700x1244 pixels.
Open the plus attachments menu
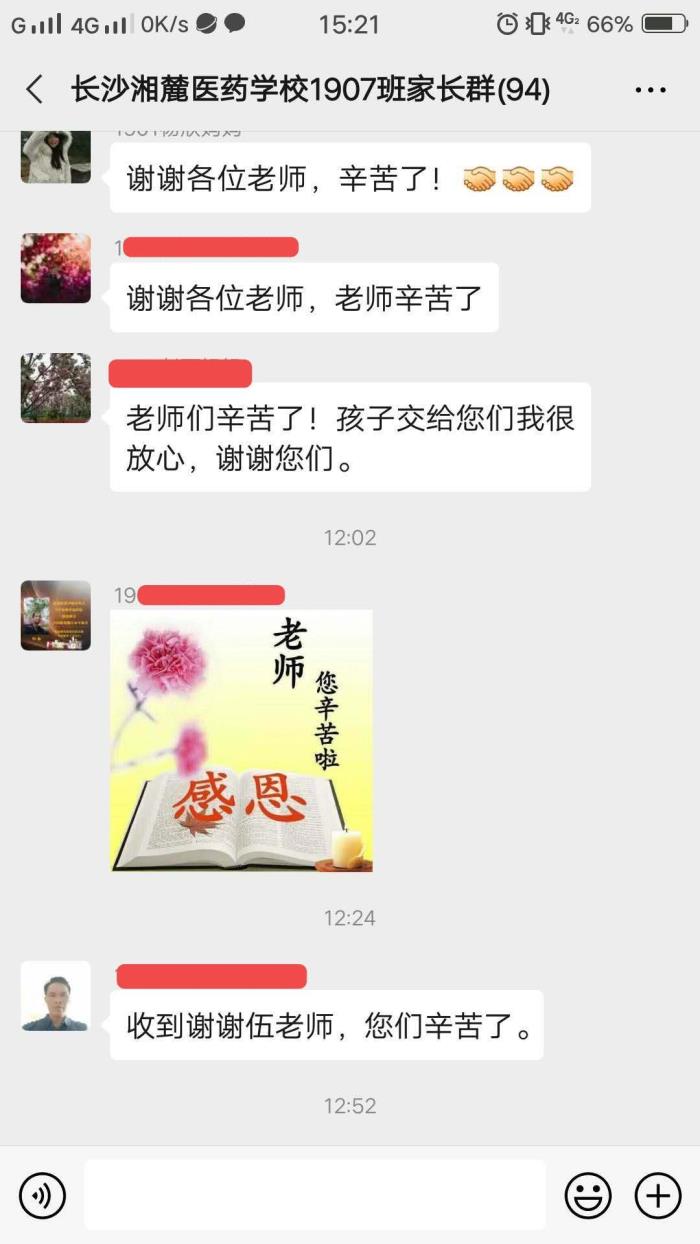click(x=658, y=1195)
